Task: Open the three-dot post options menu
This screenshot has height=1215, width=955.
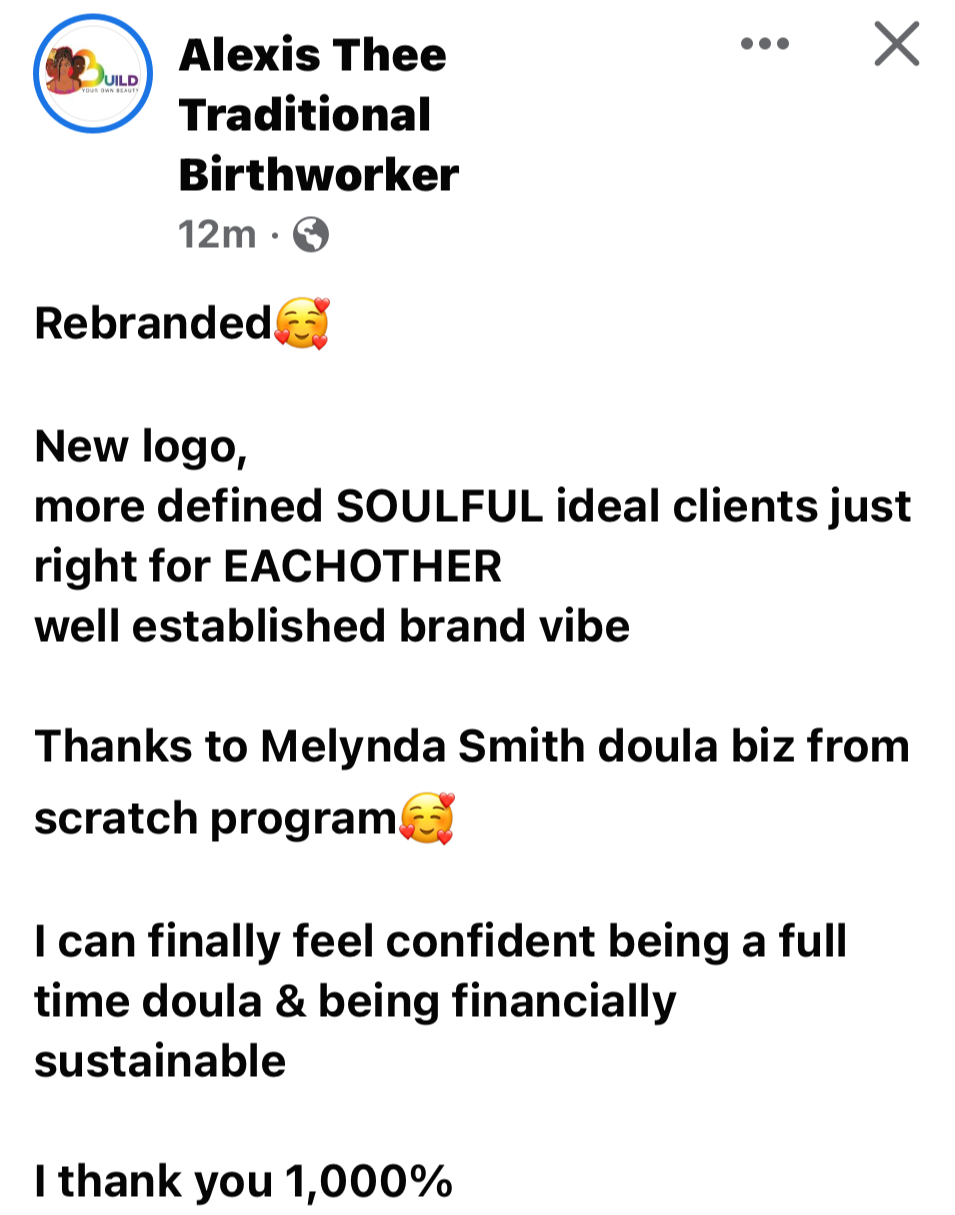Action: point(765,44)
